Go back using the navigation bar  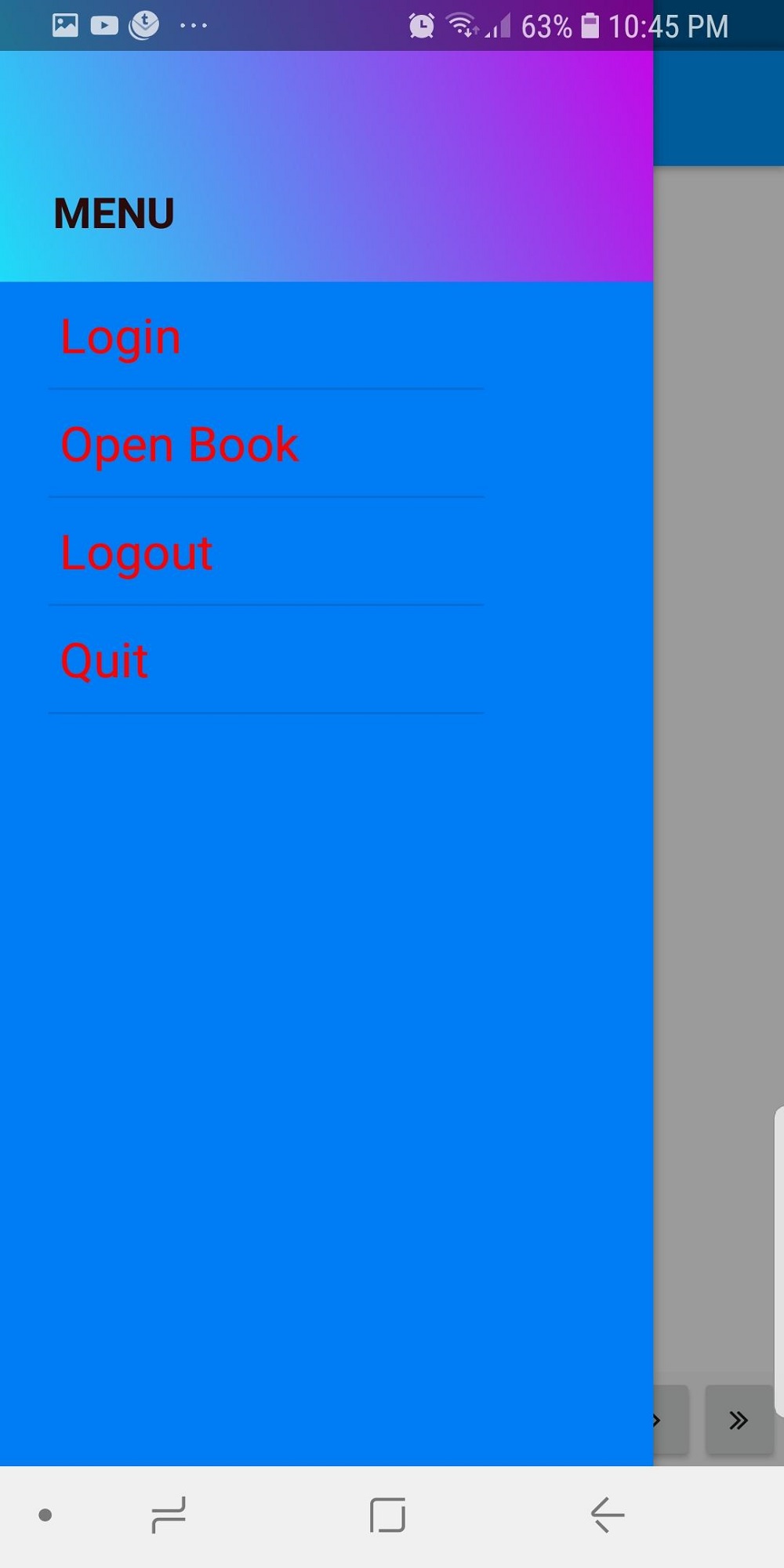(x=608, y=1515)
